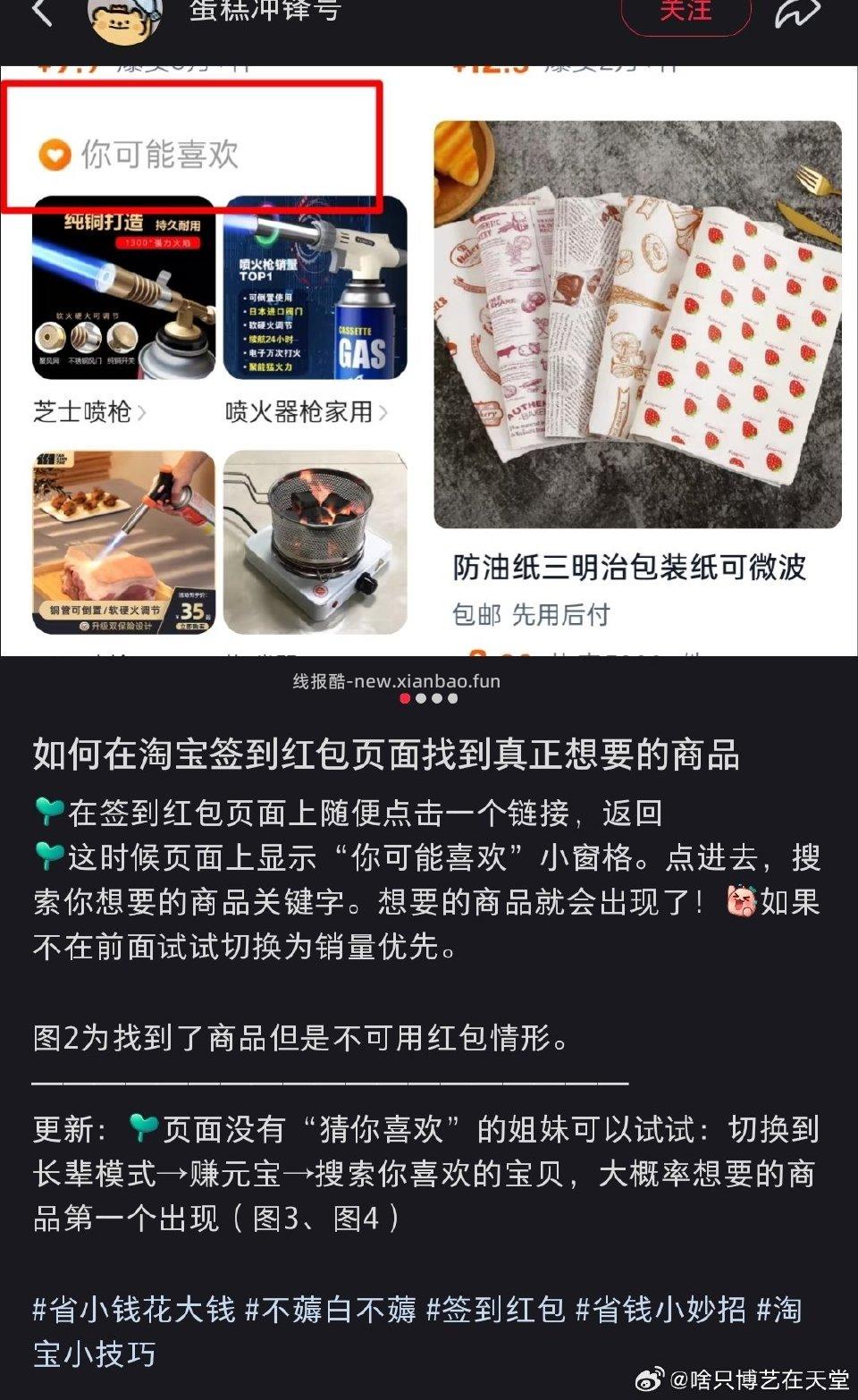Expand the 喷火器枪家用 category chevron

(385, 413)
